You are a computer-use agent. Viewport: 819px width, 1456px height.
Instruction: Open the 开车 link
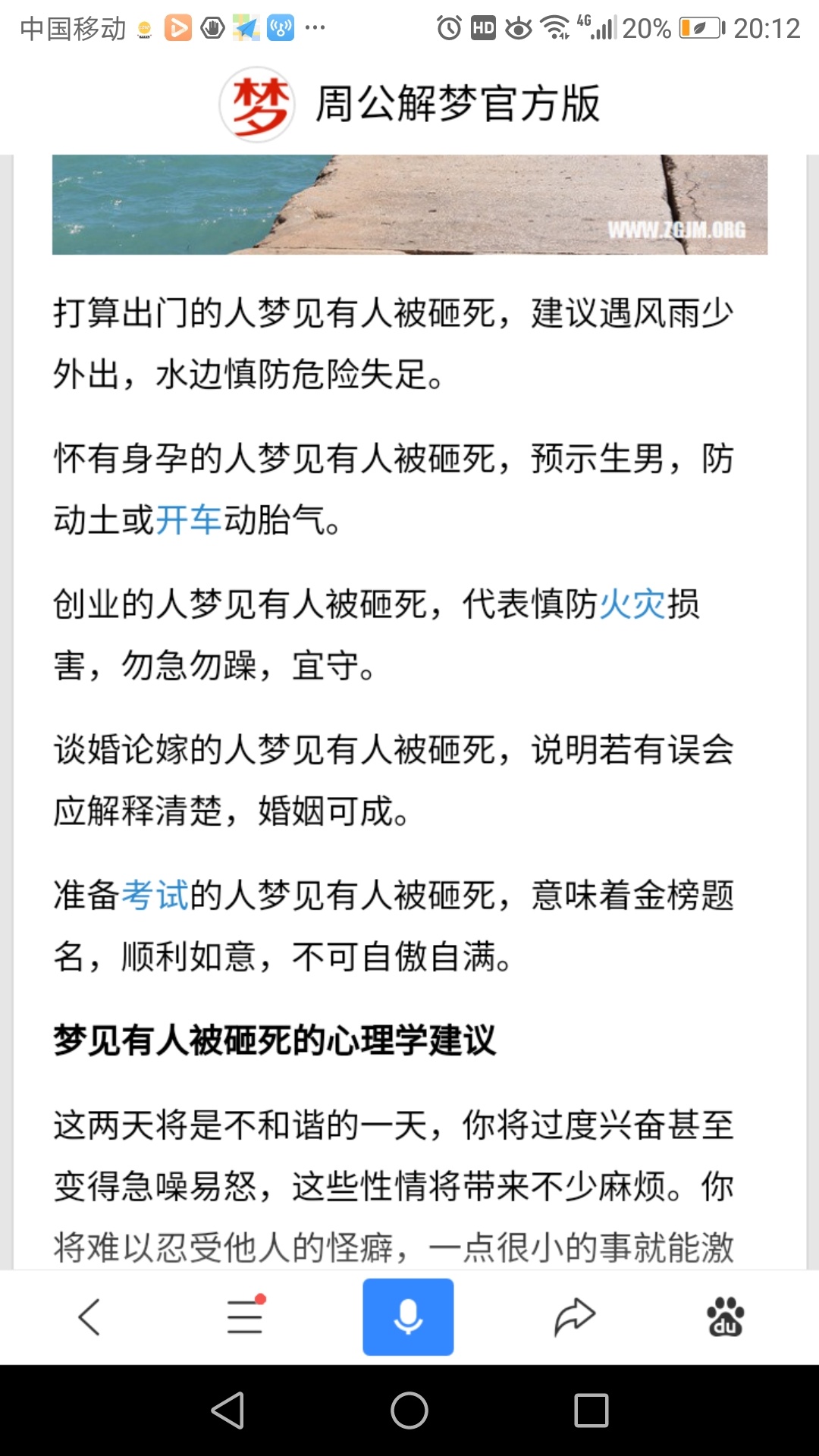tap(188, 520)
